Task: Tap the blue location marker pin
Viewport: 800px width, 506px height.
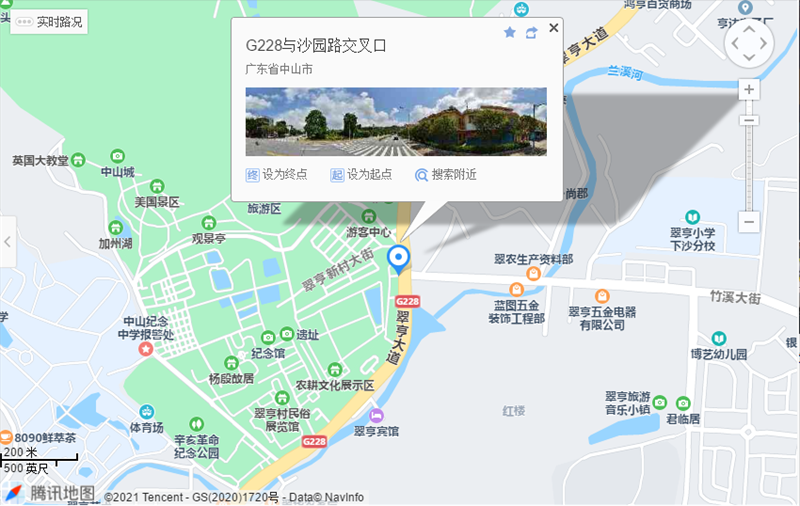Action: (399, 258)
